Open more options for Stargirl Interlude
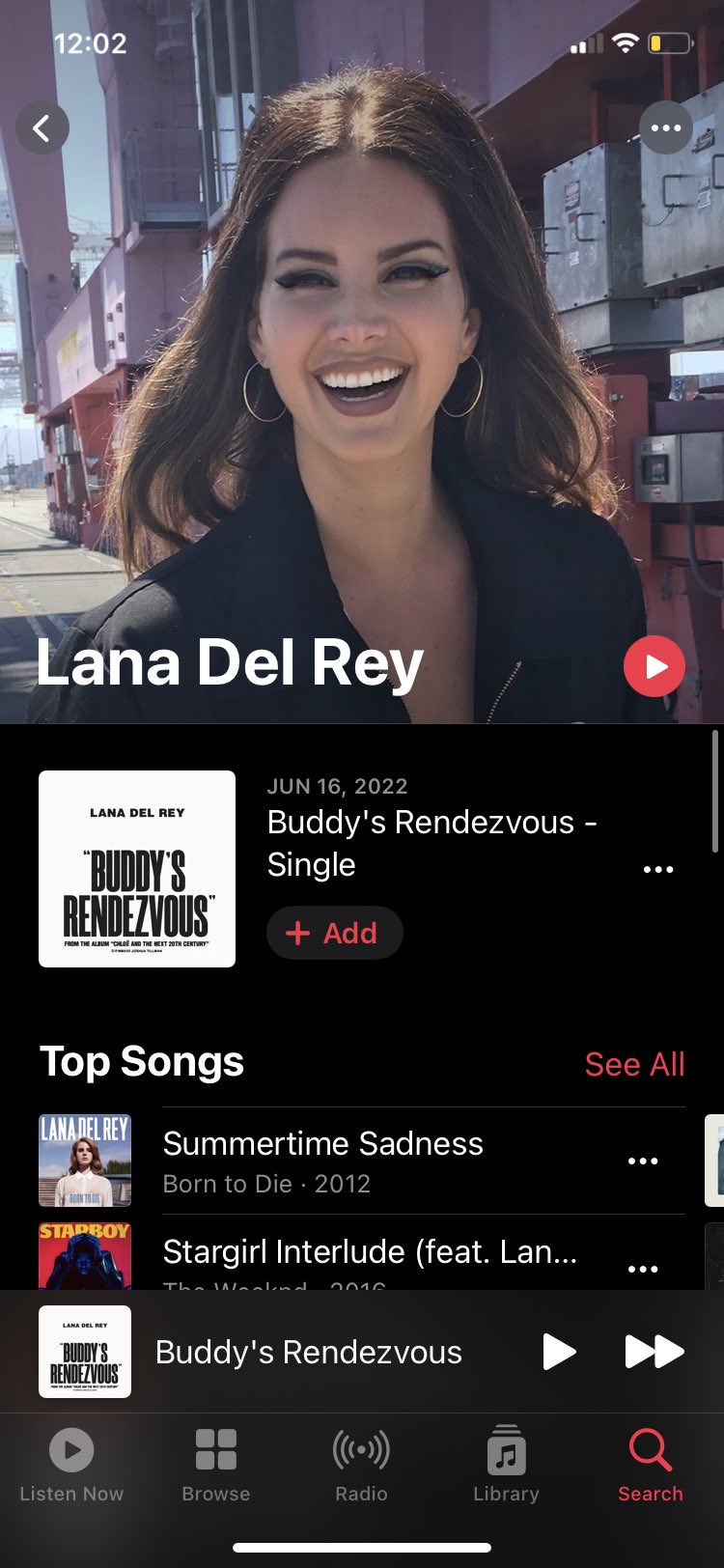Screen dimensions: 724x1568 [643, 1268]
